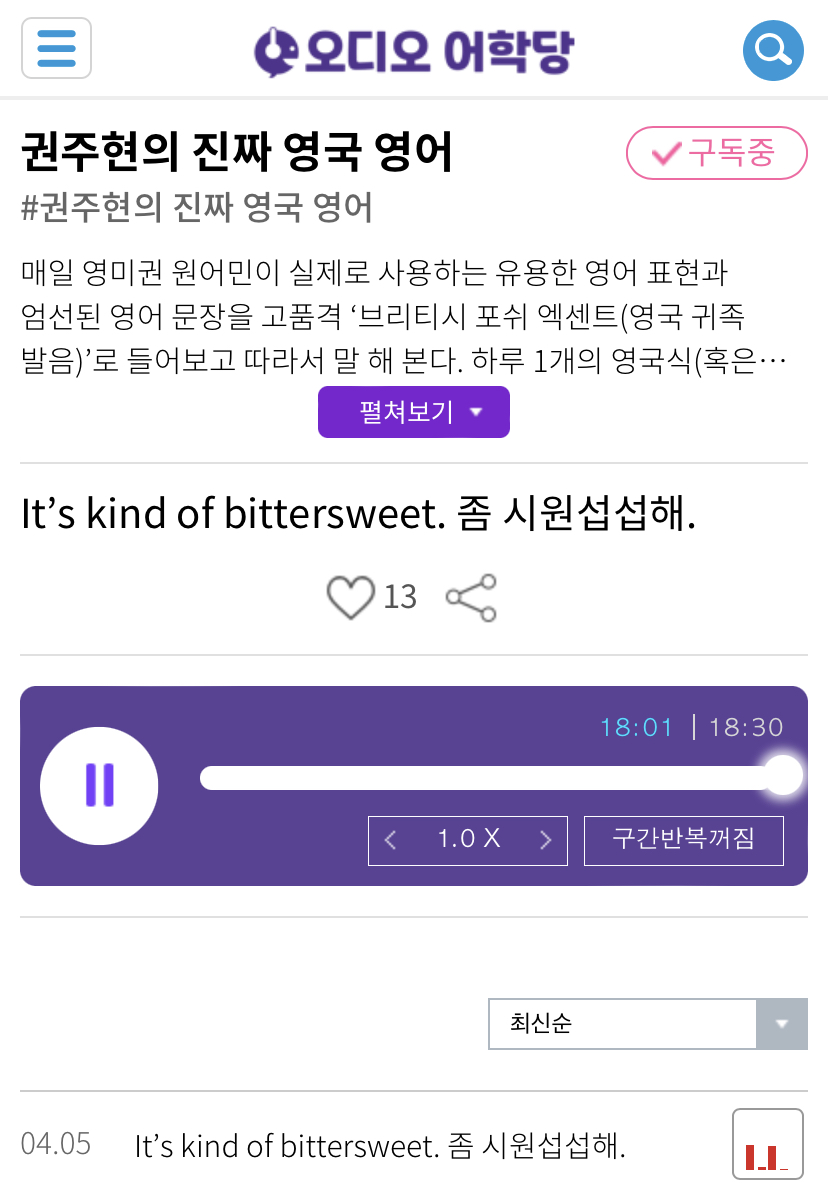Like the episode using the heart icon
This screenshot has width=828, height=1196.
351,596
